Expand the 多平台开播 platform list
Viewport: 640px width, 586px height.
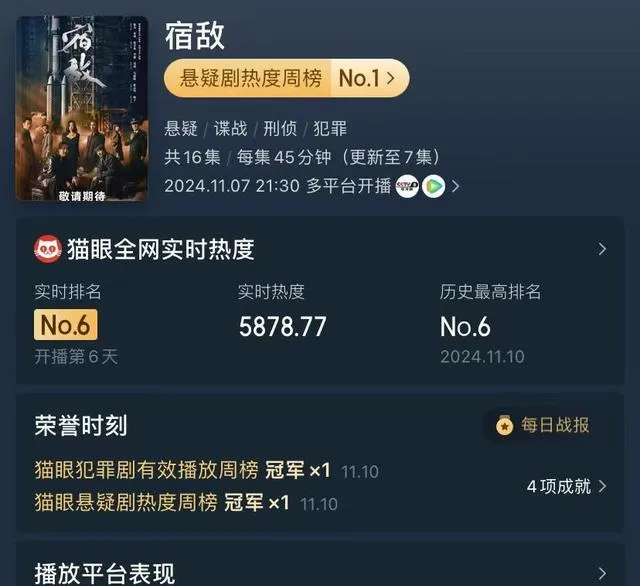click(x=455, y=186)
